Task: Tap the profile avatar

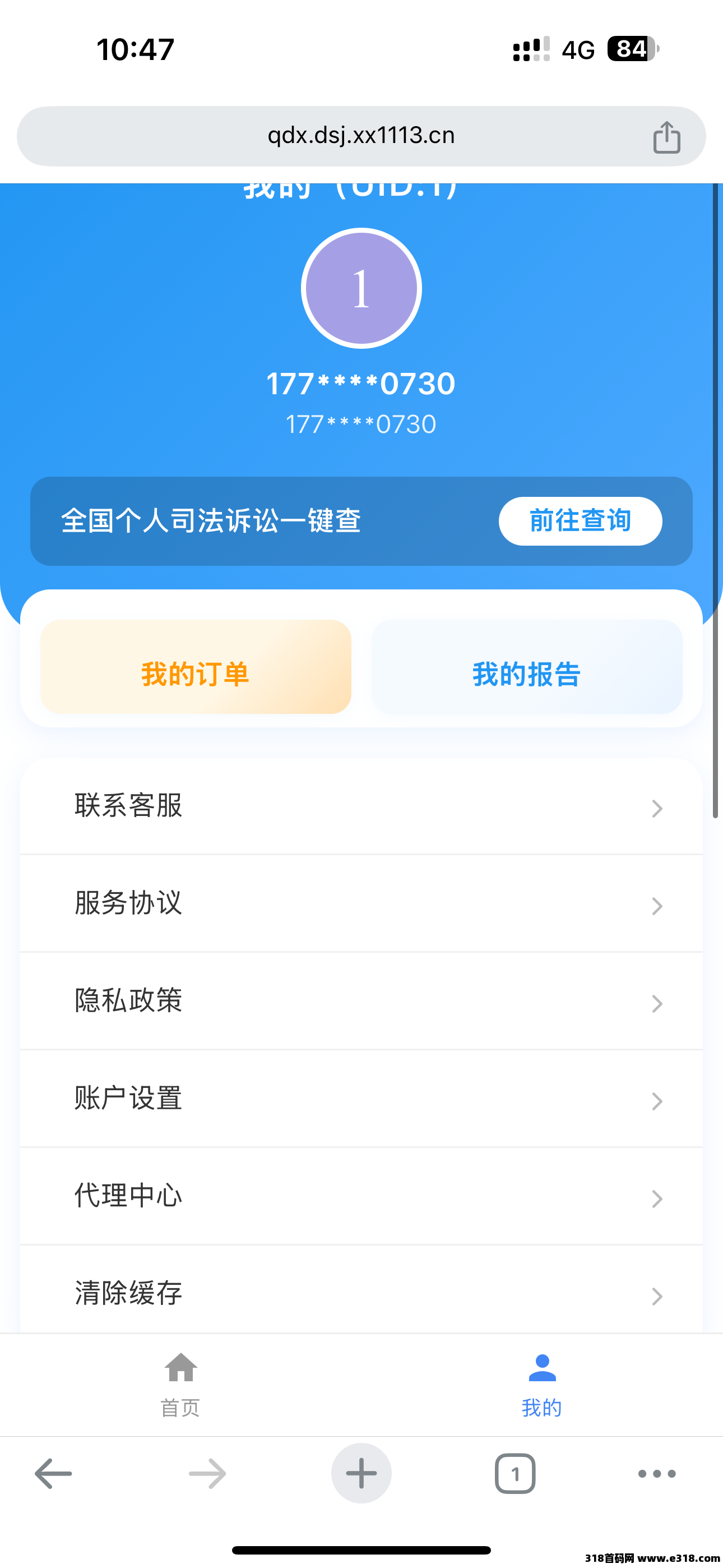Action: coord(361,288)
